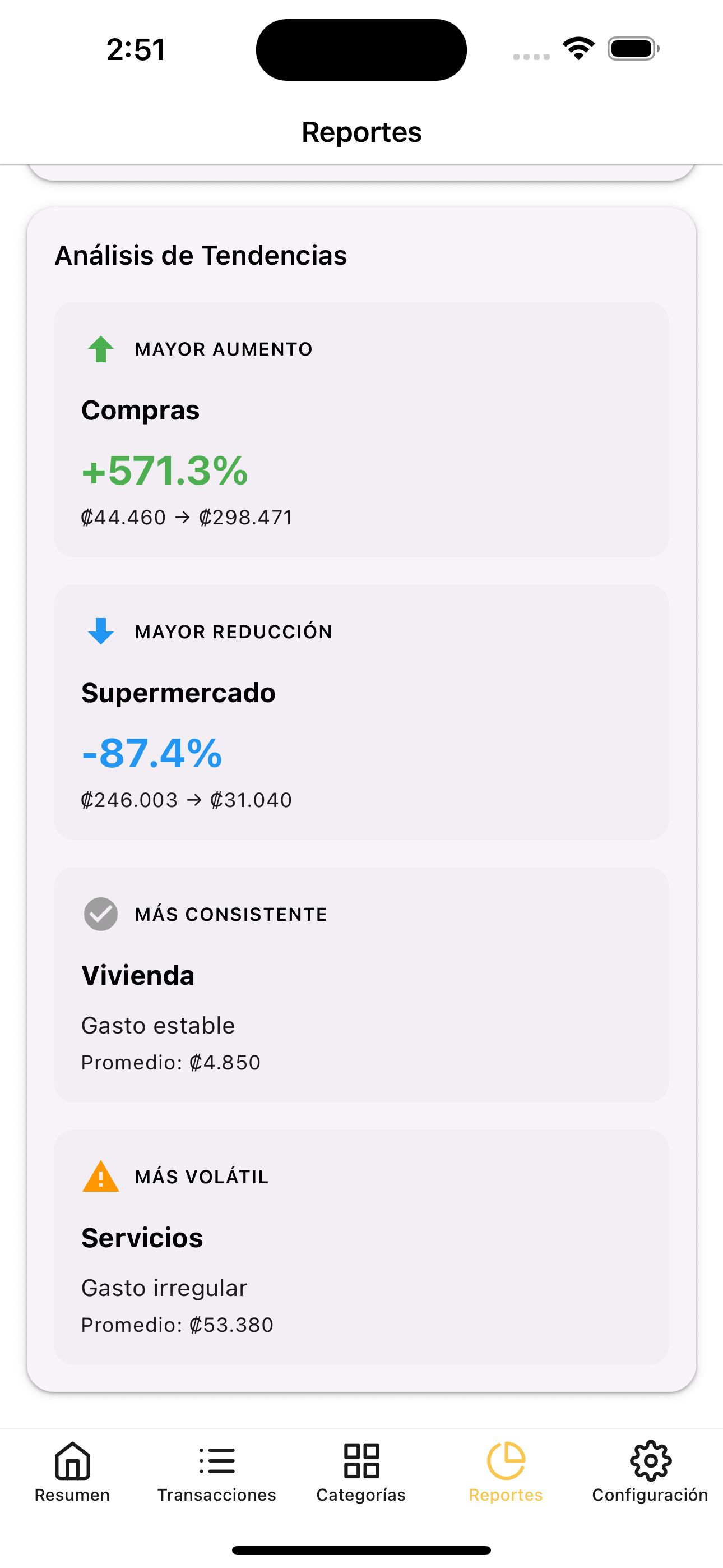Open Configuración with the gear icon
This screenshot has width=723, height=1568.
coord(650,1460)
